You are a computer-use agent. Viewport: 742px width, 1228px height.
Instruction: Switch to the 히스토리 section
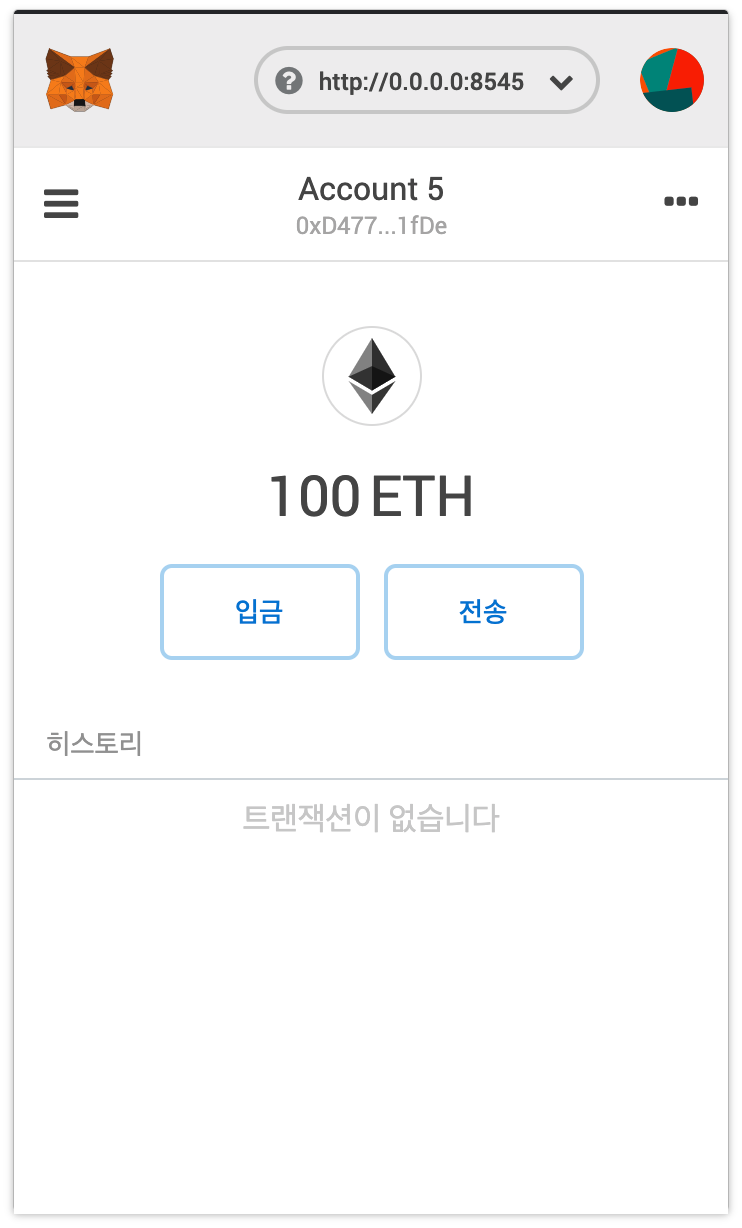point(93,744)
